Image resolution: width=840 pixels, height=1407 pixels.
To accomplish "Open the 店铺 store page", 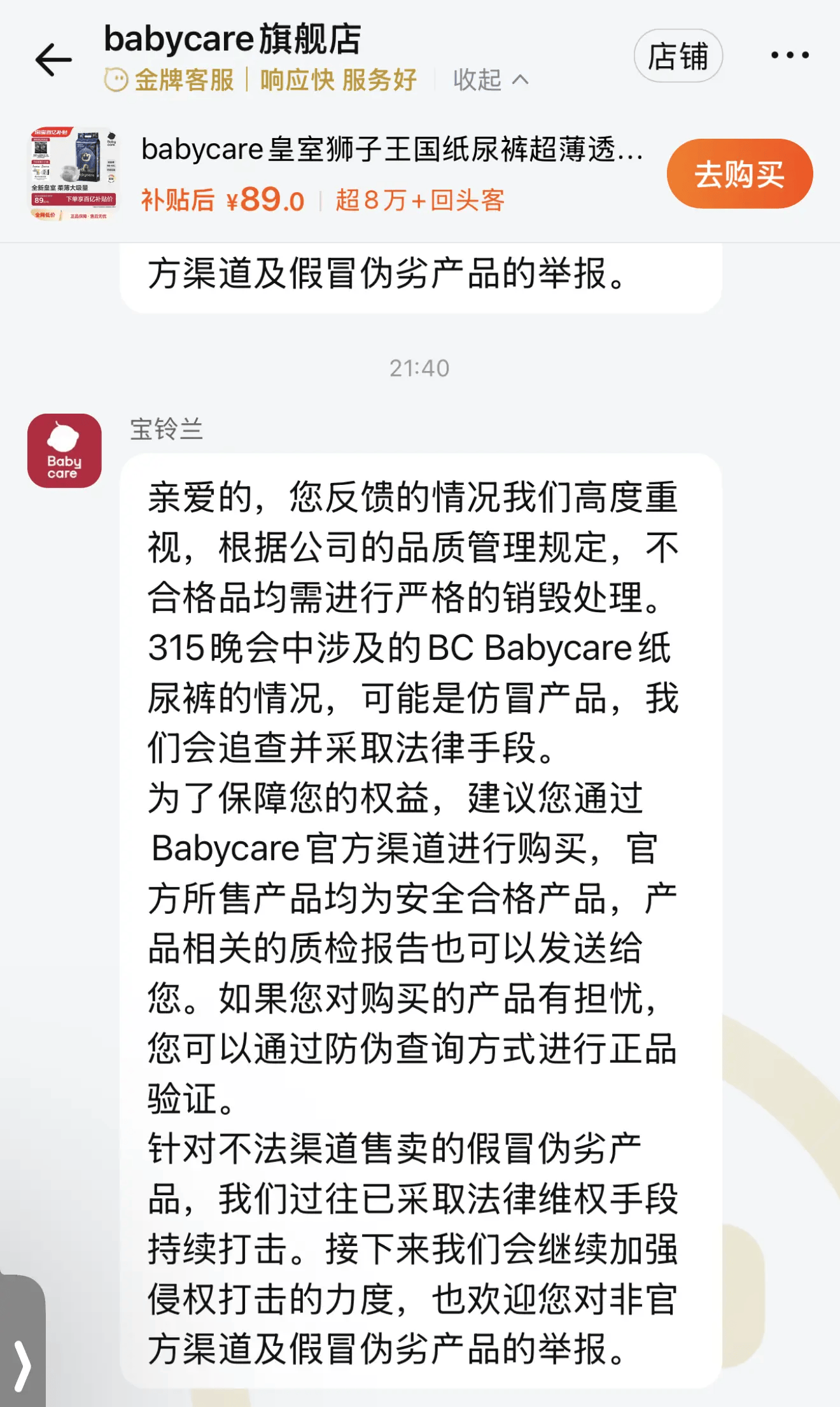I will [678, 56].
